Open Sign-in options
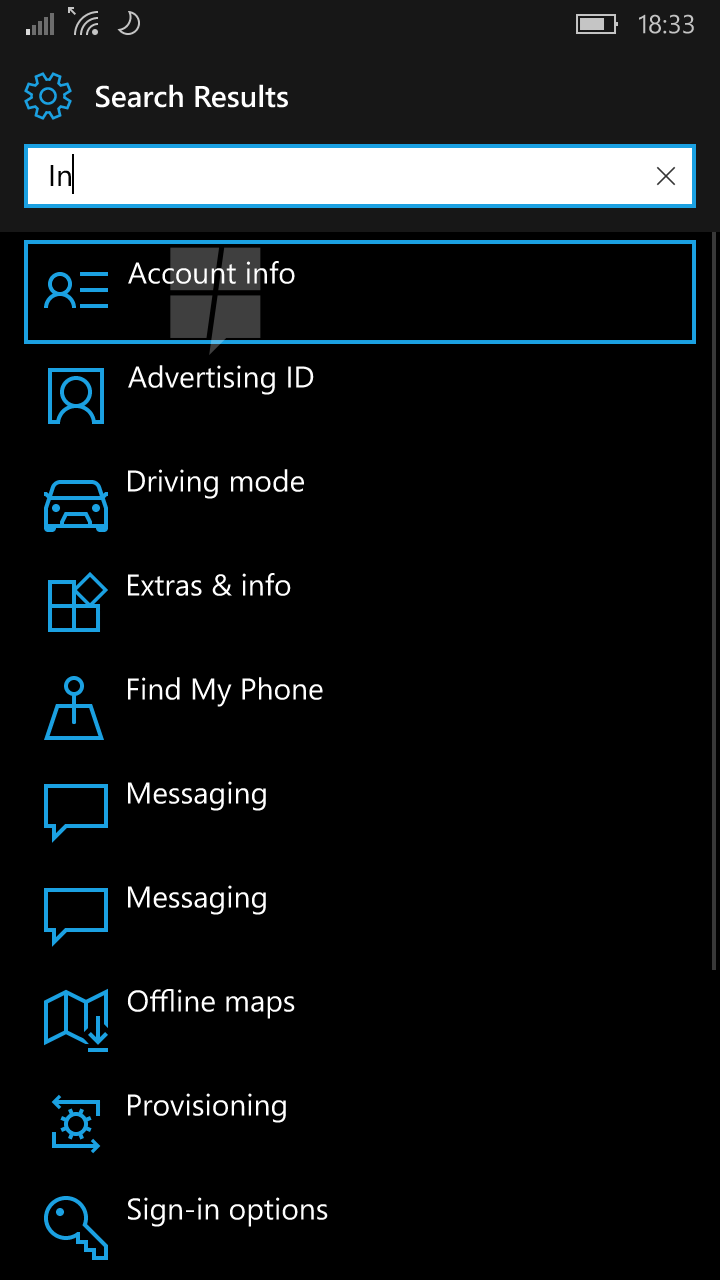Screen dimensions: 720x1280 (x=360, y=1228)
